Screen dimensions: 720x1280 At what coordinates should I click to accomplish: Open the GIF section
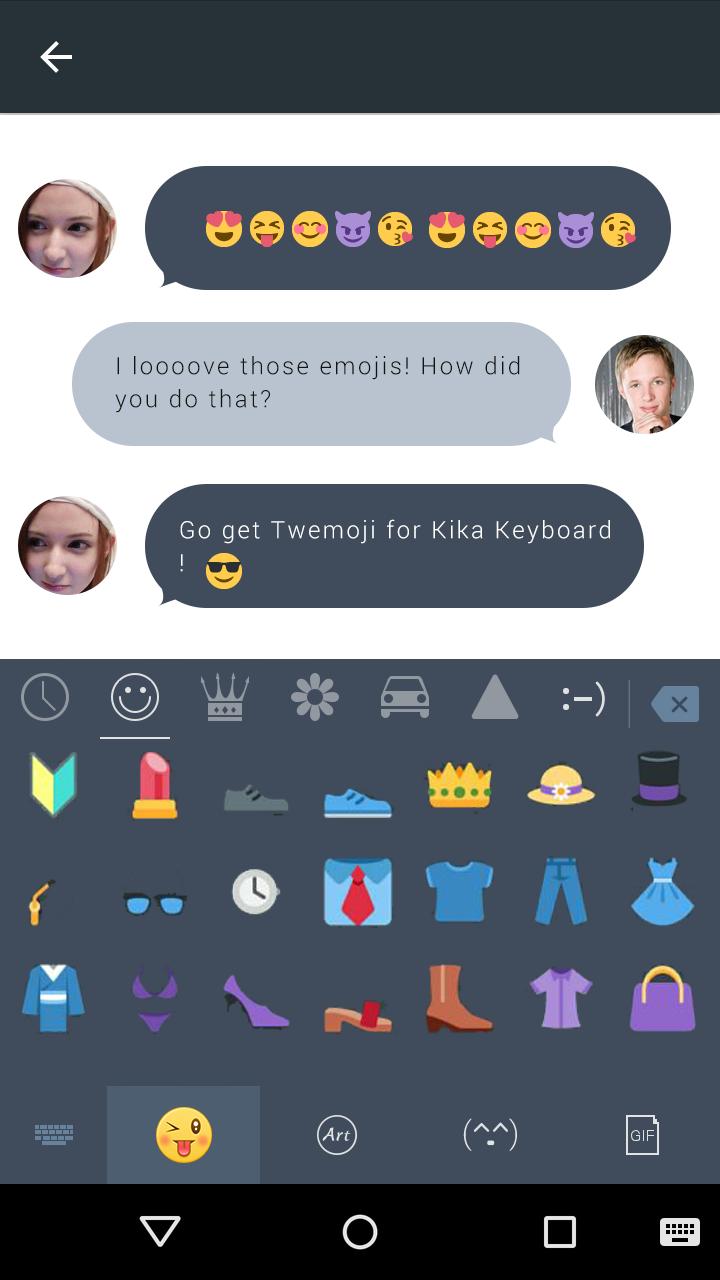[x=642, y=1134]
